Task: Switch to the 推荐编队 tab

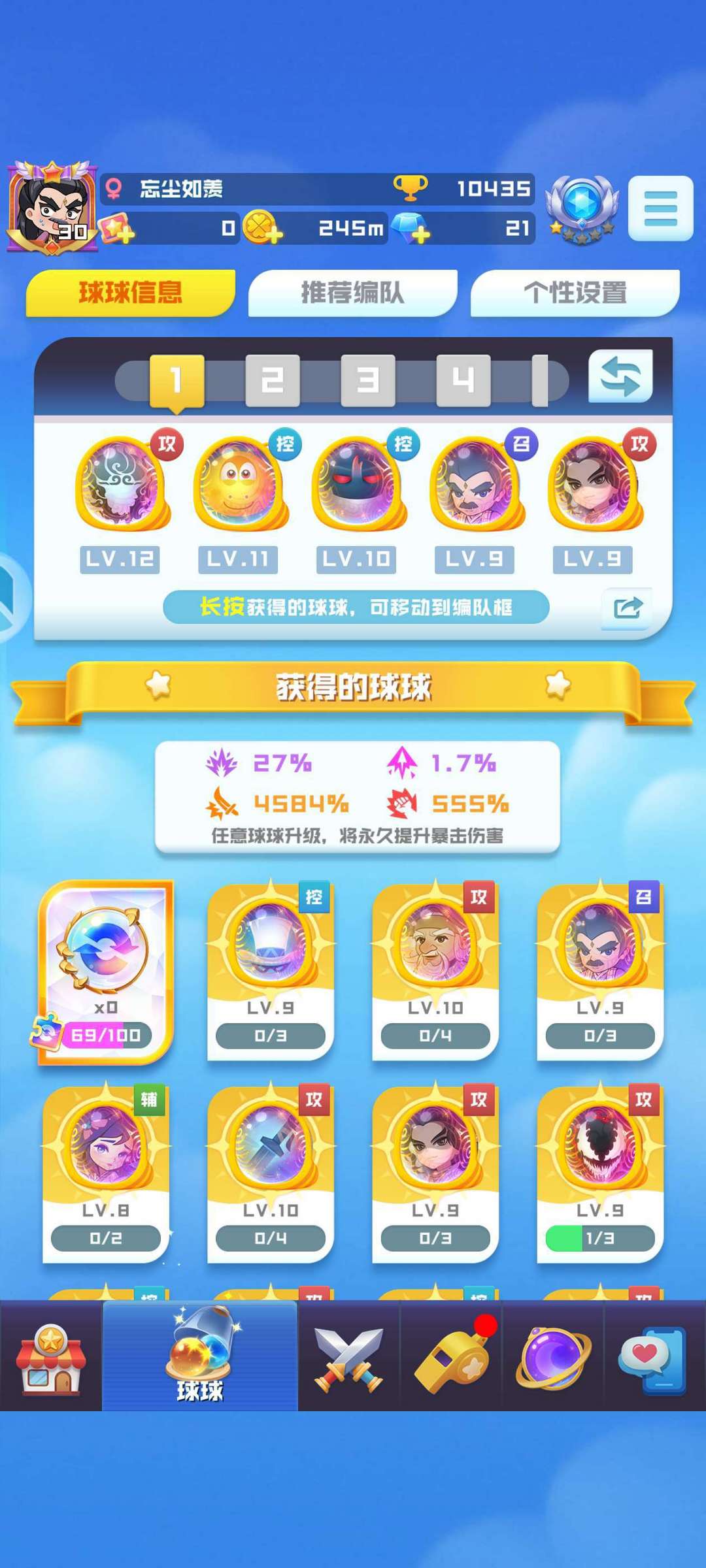Action: tap(352, 292)
